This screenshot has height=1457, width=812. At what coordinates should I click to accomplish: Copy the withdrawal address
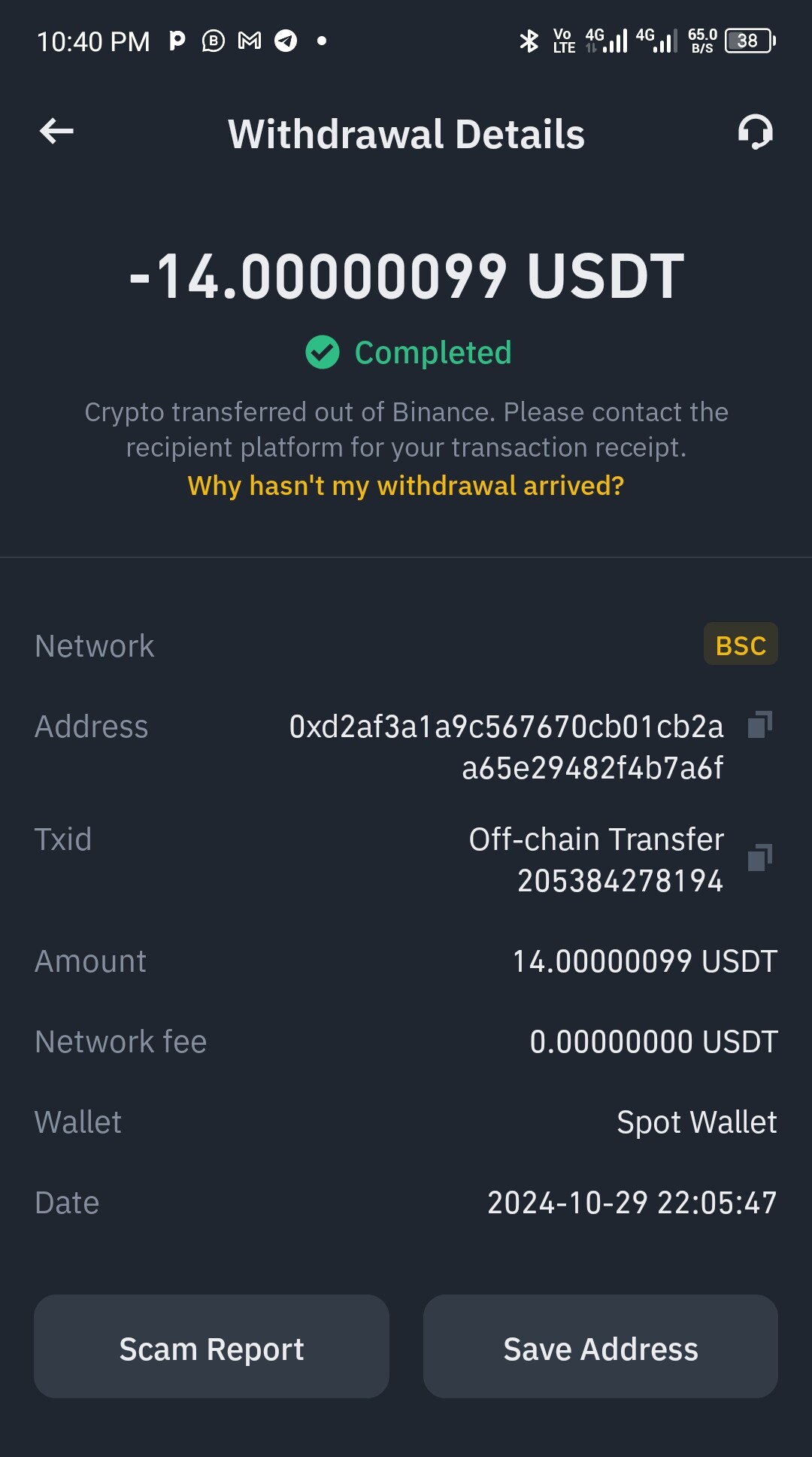tap(759, 725)
